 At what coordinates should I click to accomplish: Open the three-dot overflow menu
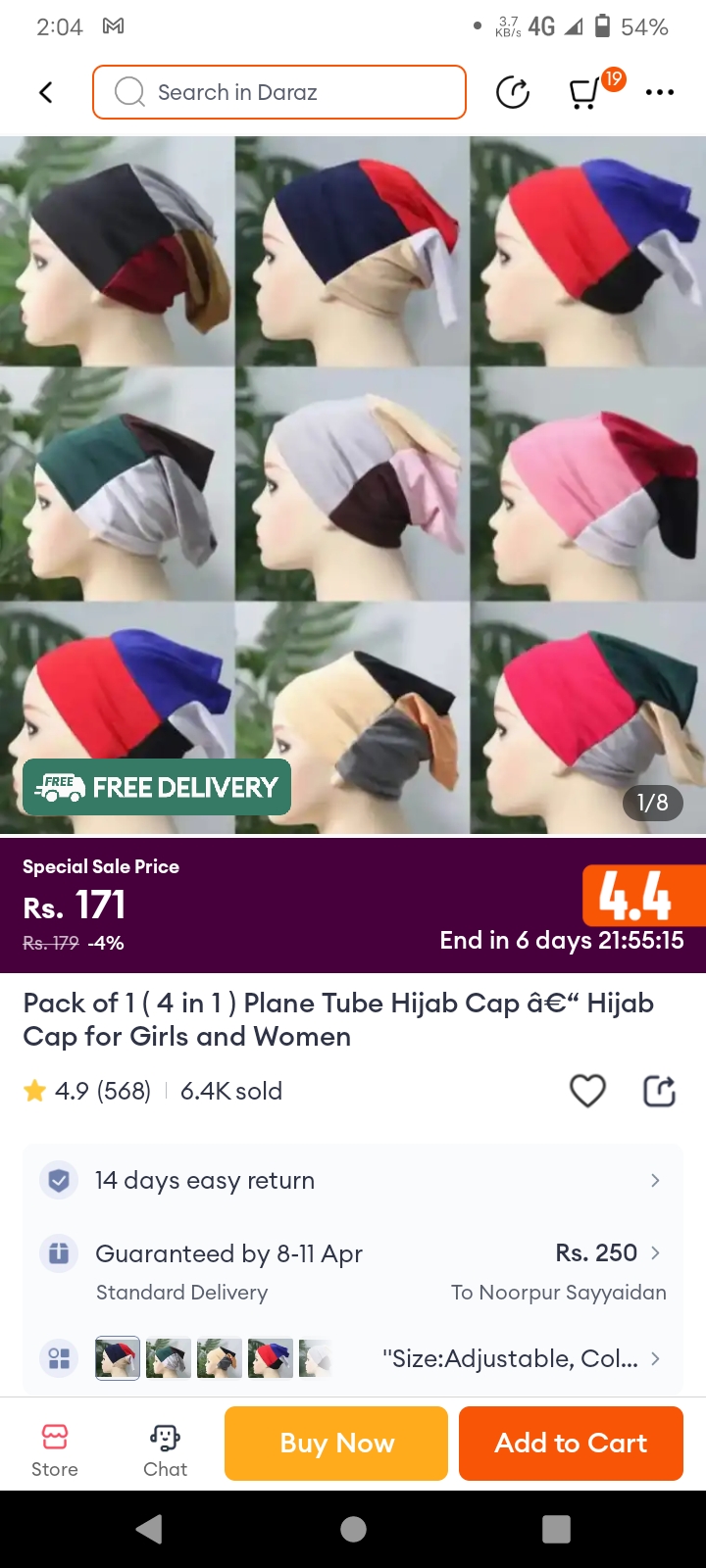pos(659,92)
